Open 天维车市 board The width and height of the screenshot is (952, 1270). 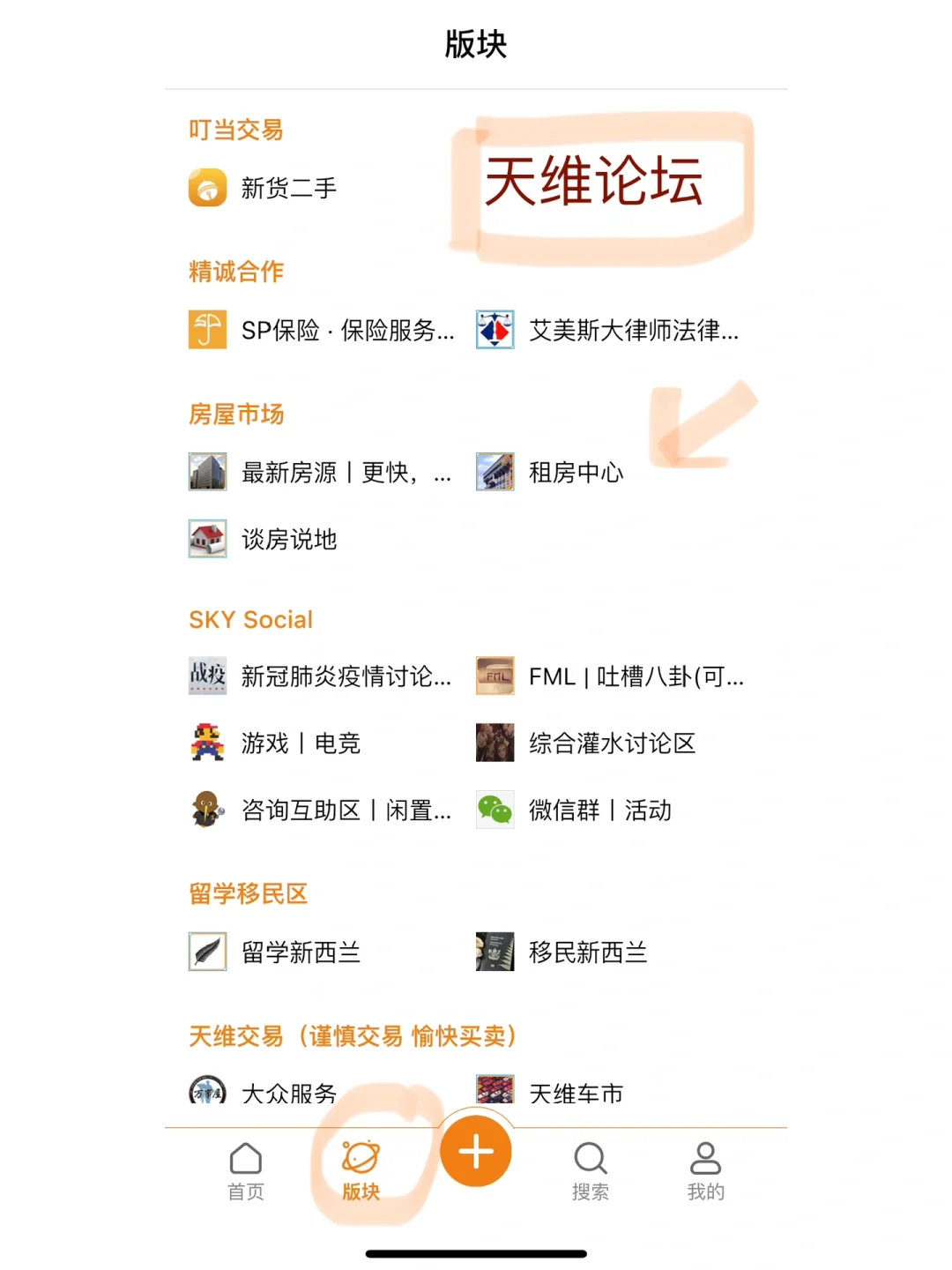(552, 1094)
